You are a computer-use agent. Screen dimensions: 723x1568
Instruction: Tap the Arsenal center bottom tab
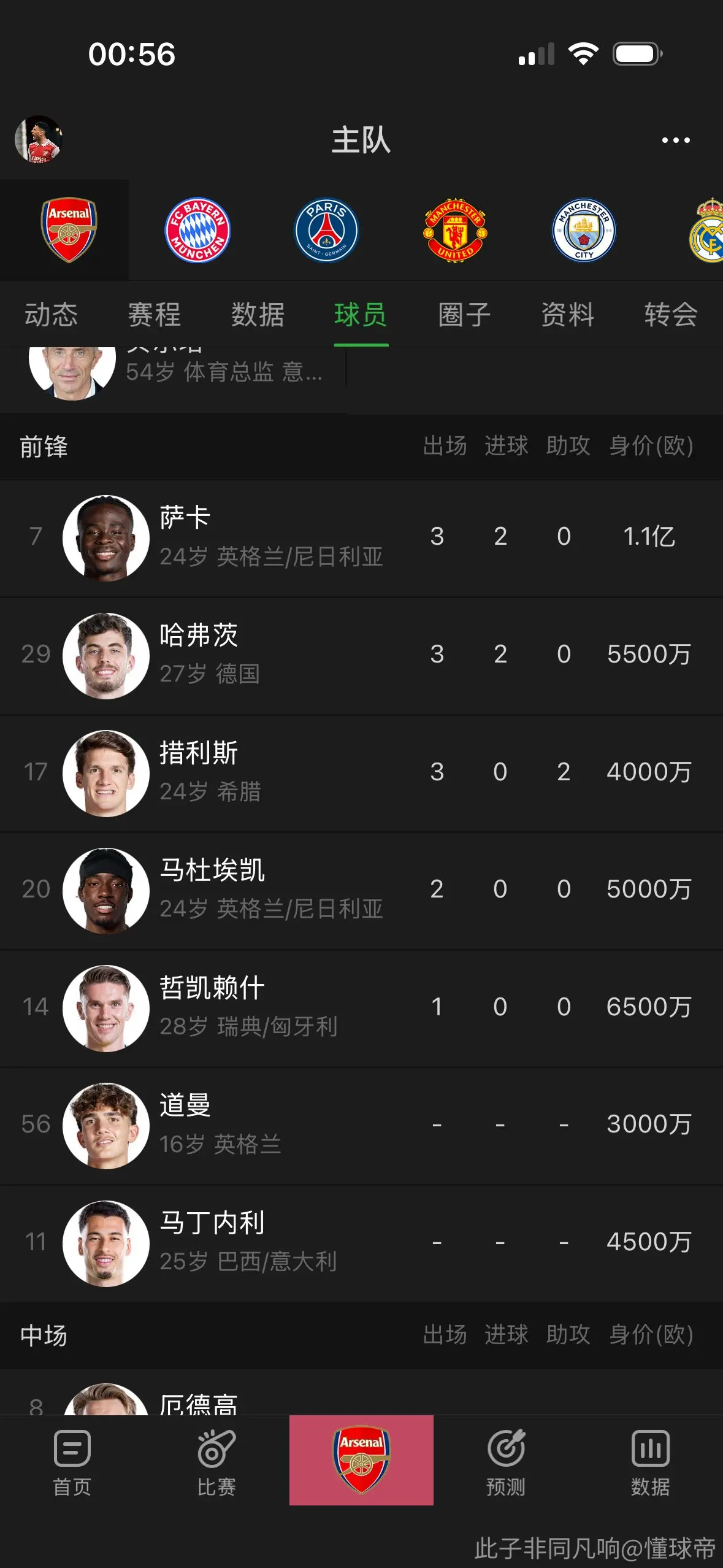point(361,1460)
